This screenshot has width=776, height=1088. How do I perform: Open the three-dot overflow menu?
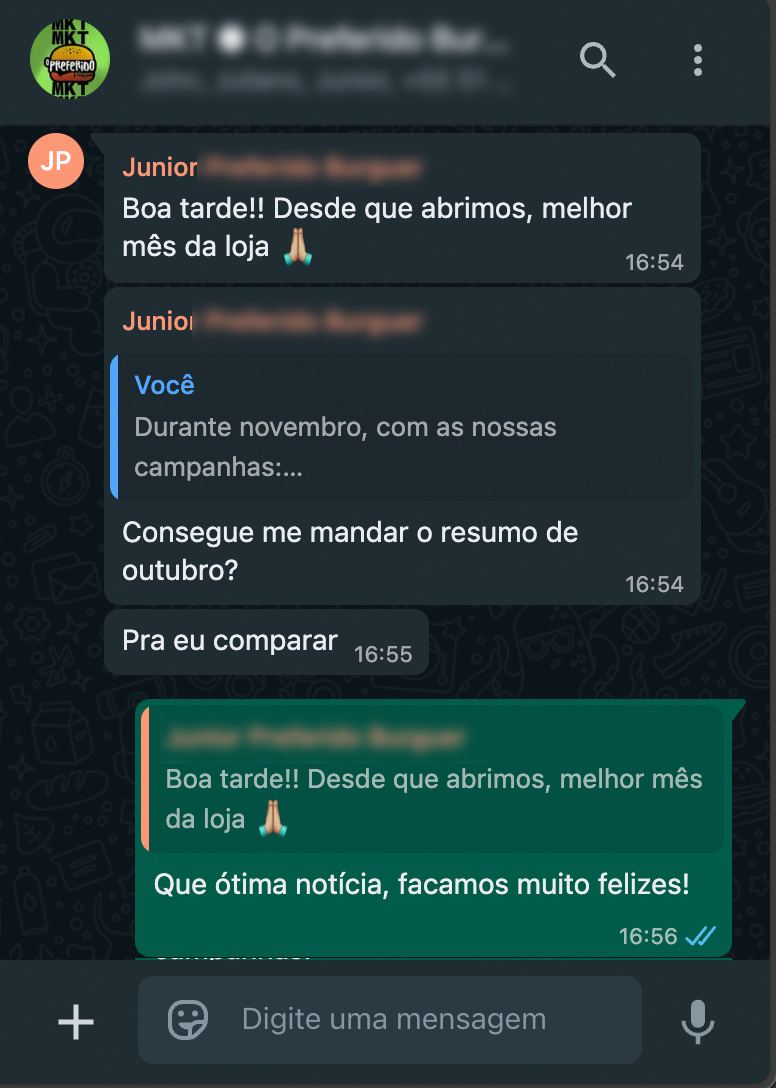698,60
